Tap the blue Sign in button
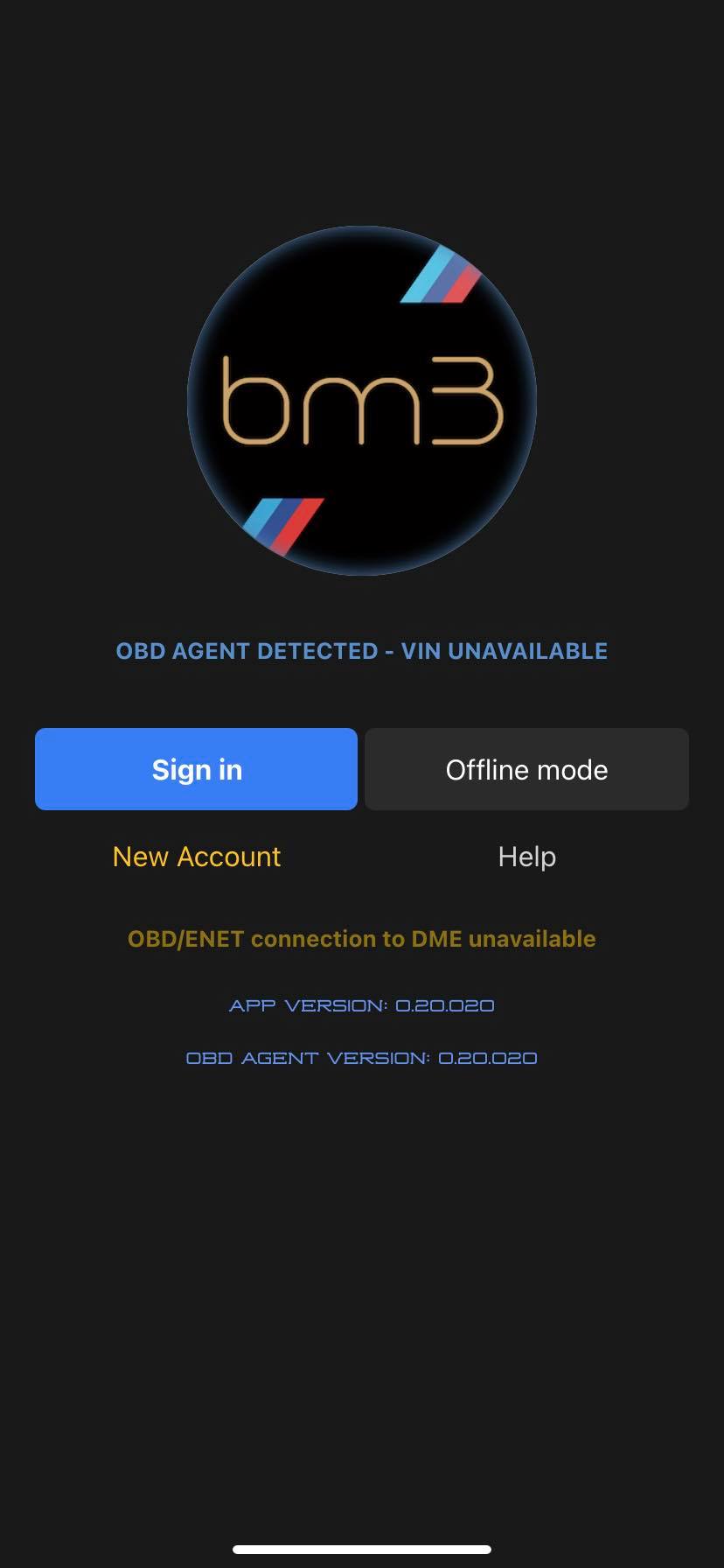This screenshot has width=724, height=1568. coord(196,769)
